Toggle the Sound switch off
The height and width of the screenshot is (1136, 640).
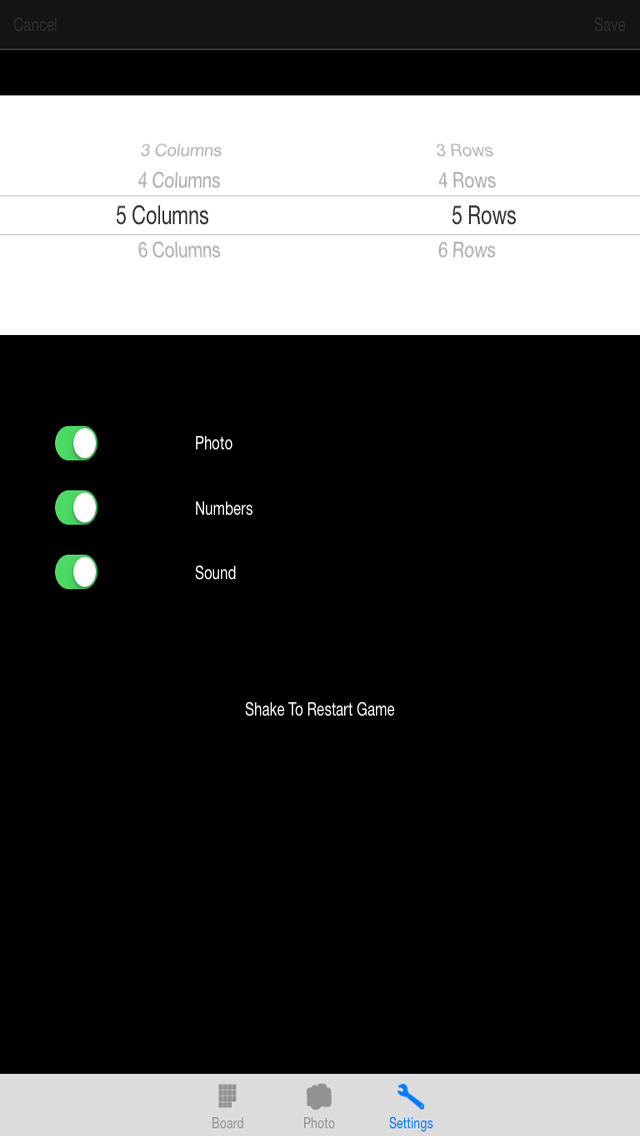click(x=76, y=572)
